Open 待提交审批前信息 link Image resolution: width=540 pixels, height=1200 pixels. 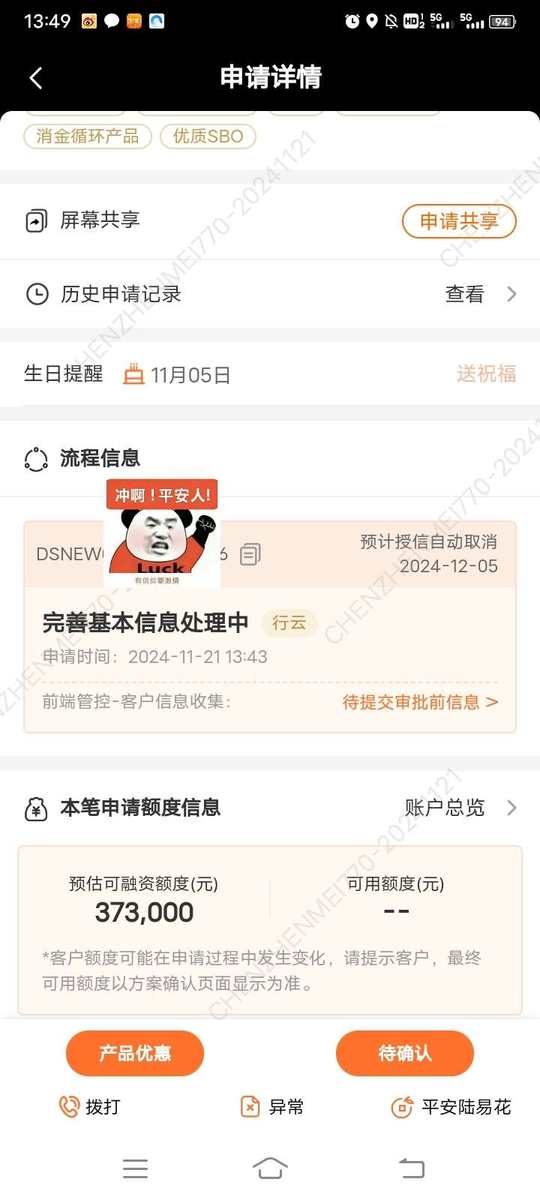[420, 702]
